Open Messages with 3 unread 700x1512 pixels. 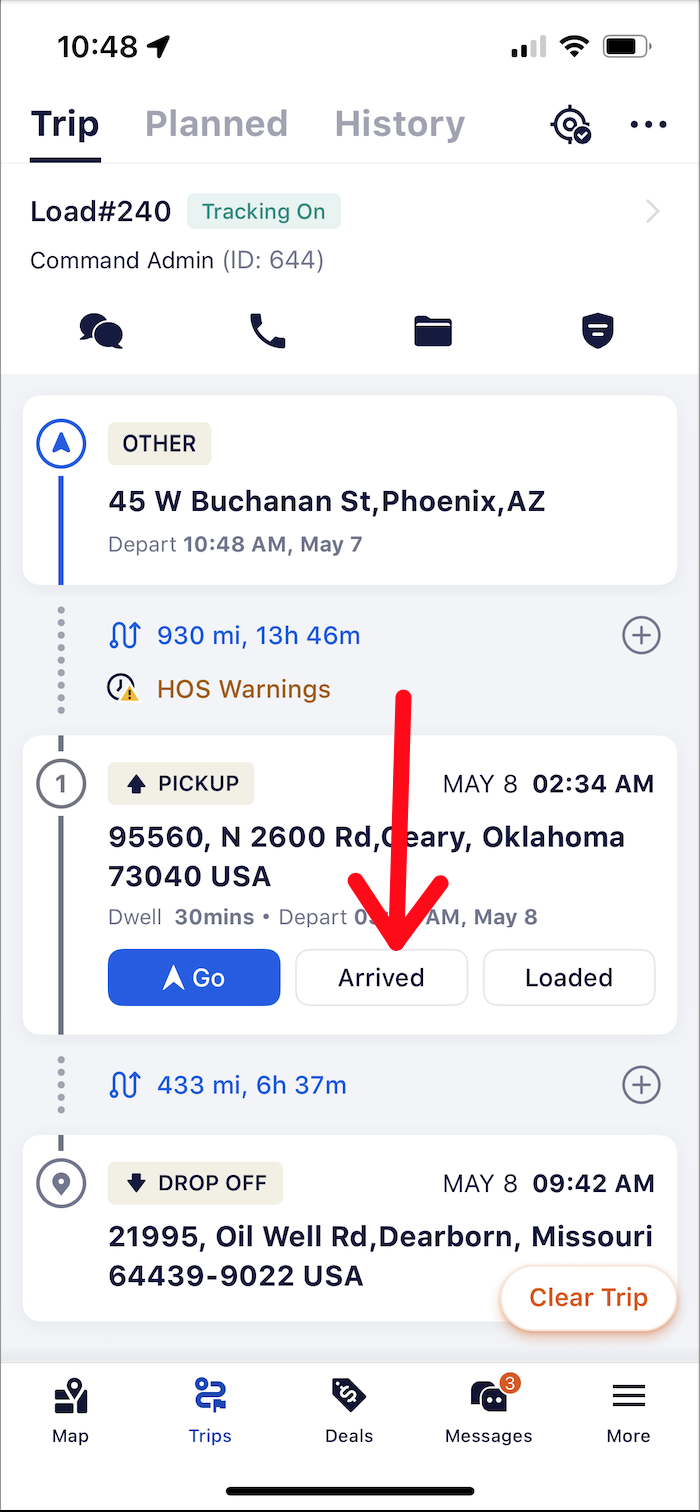pyautogui.click(x=488, y=1410)
